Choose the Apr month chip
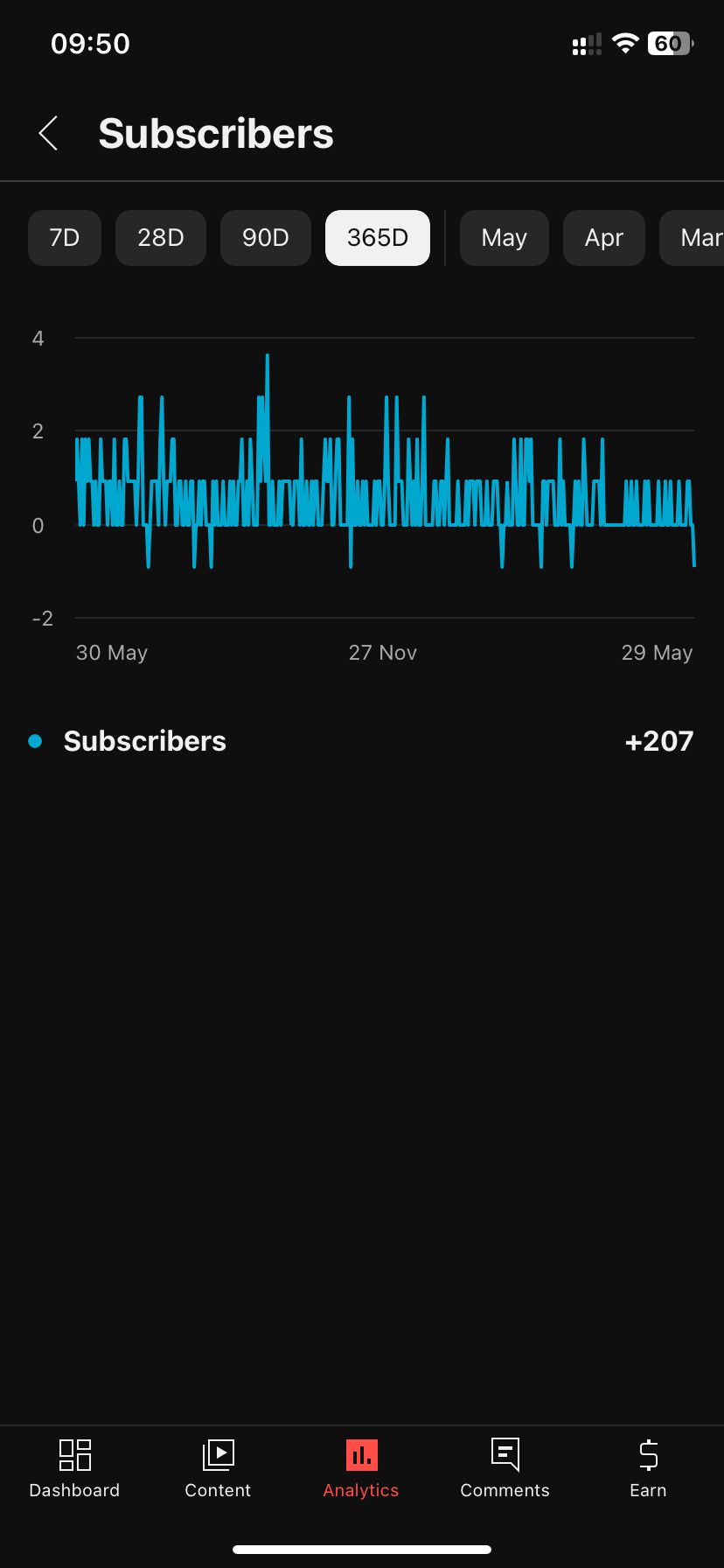 pyautogui.click(x=604, y=238)
